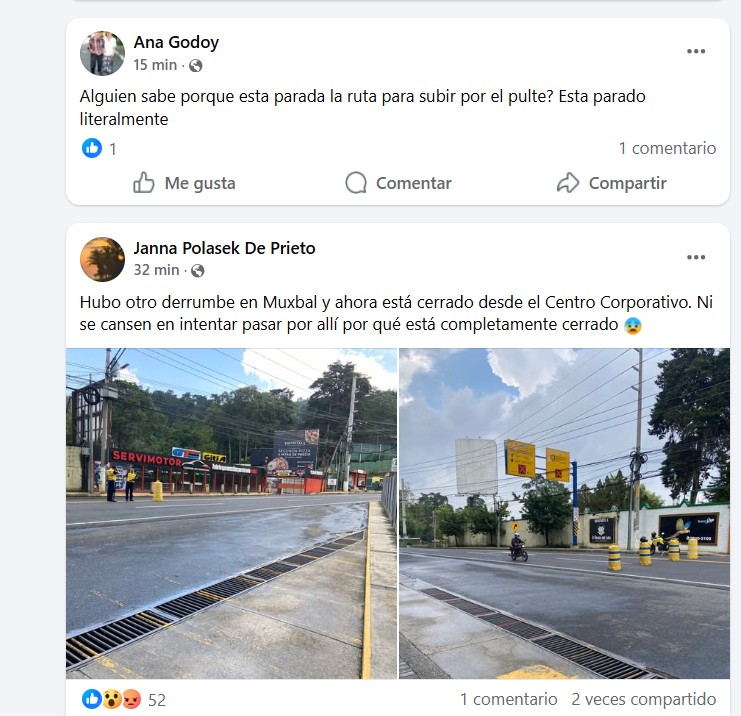Open options menu on Ana Godoy's post
The width and height of the screenshot is (741, 716).
point(696,52)
